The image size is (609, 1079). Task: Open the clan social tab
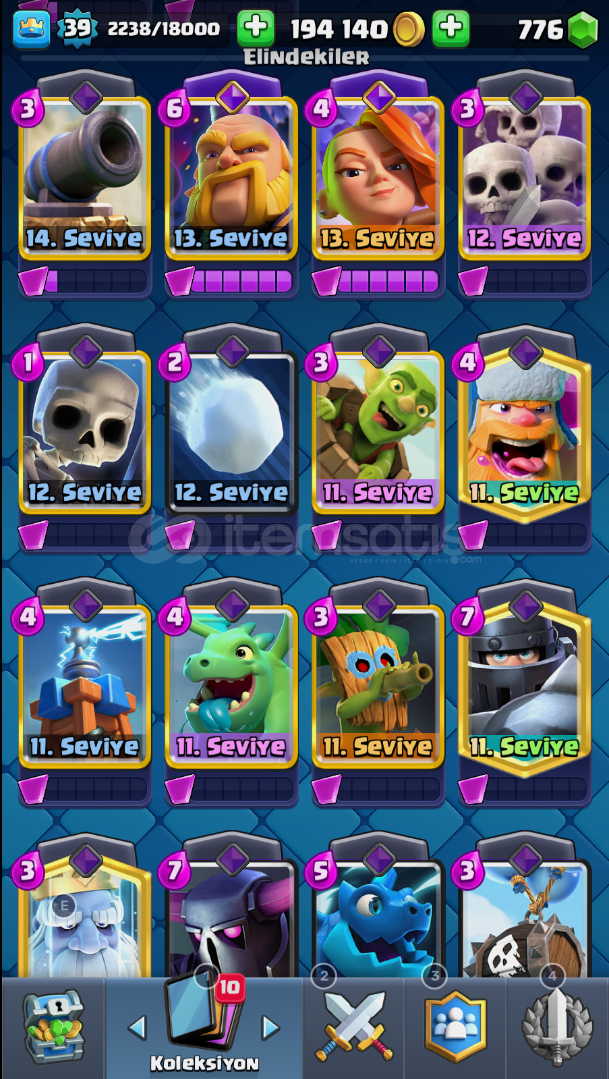coord(455,1027)
